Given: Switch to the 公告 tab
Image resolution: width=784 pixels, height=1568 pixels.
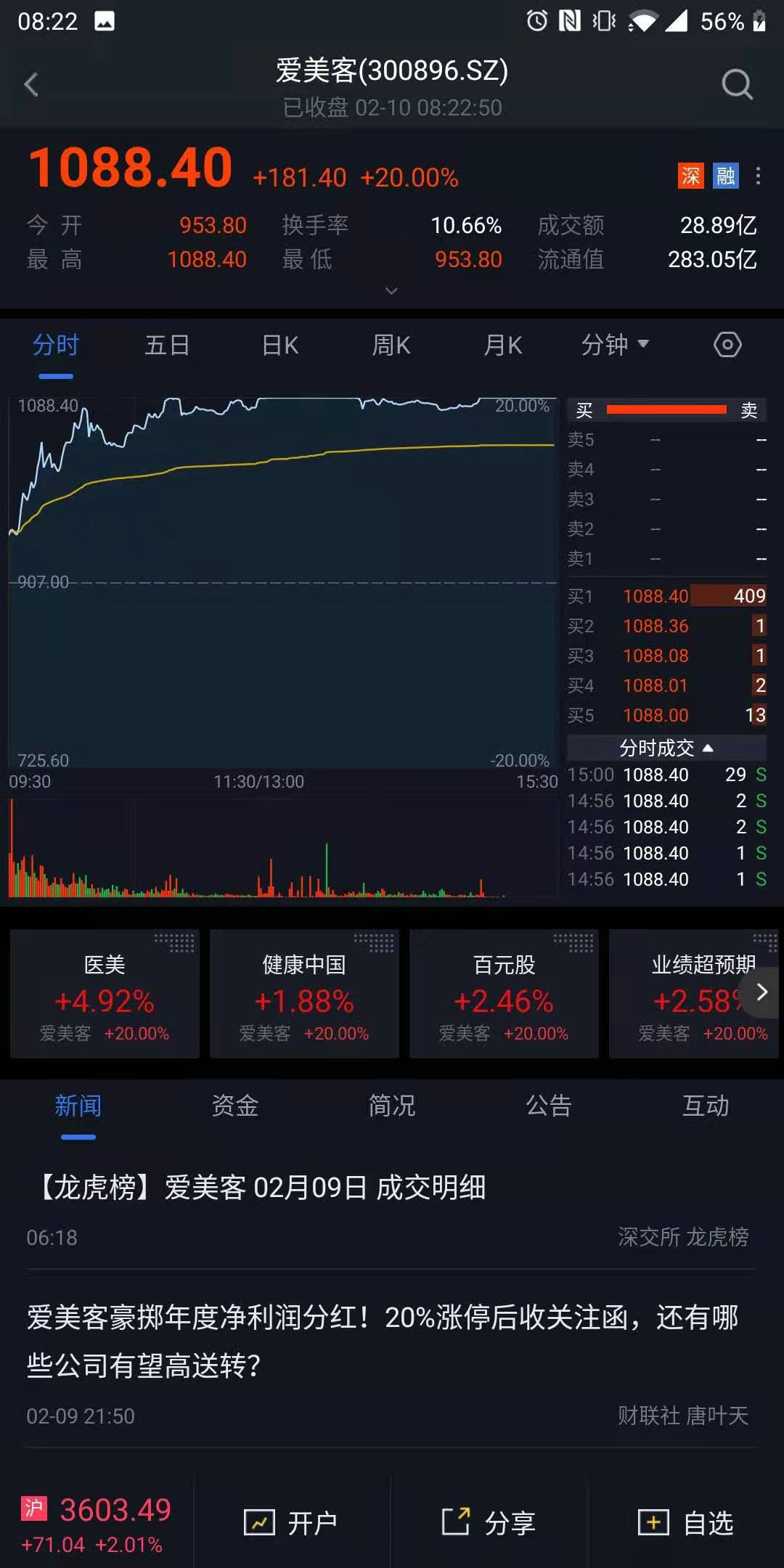Looking at the screenshot, I should click(x=549, y=1106).
